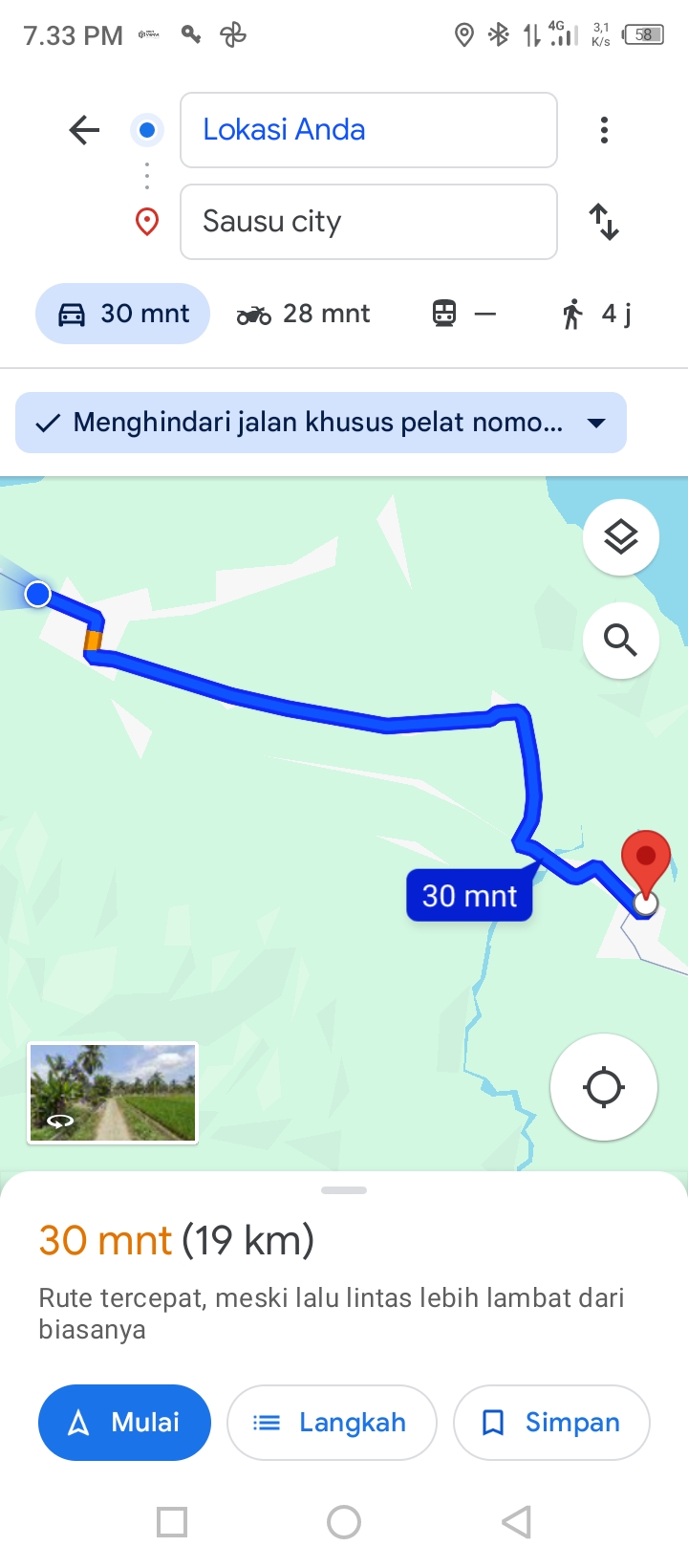Expand the Menghindari jalan khusus pelat options
The image size is (688, 1568).
(321, 423)
